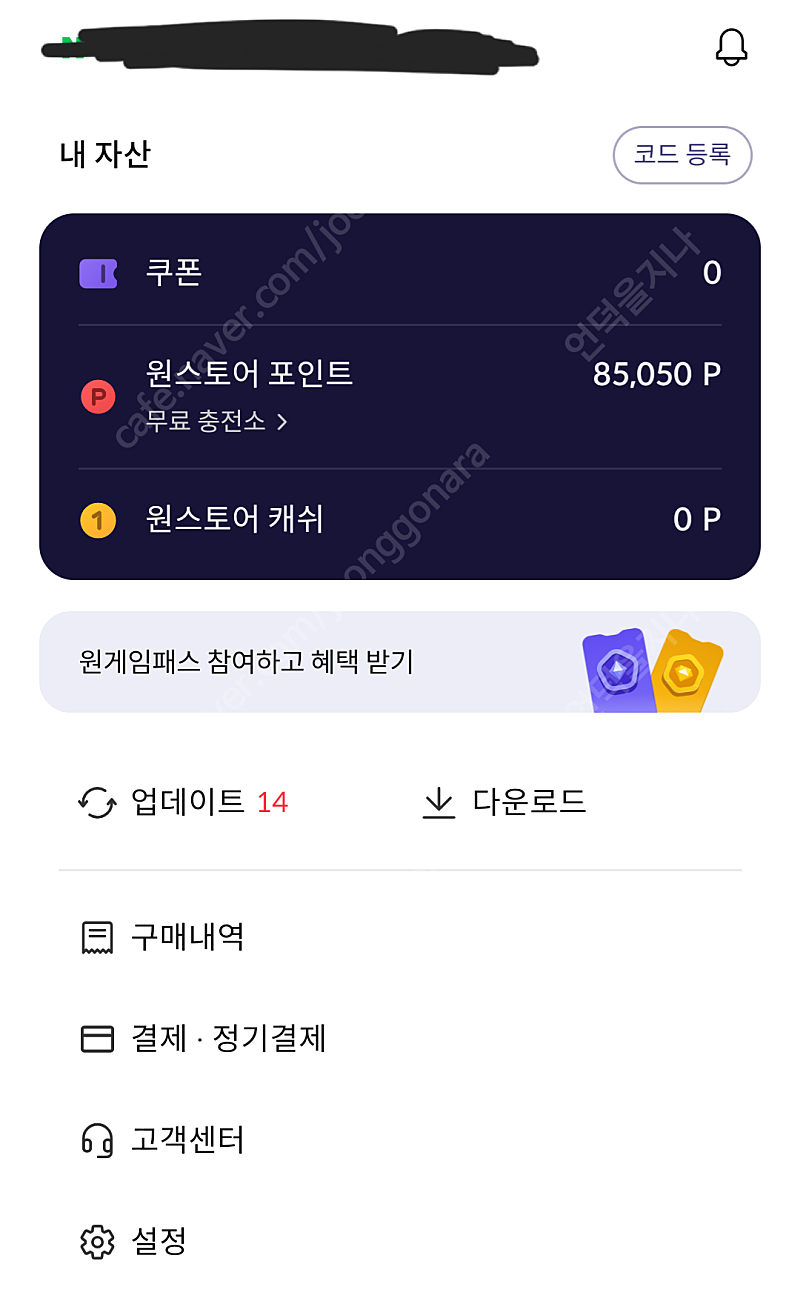800x1301 pixels.
Task: Tap the 코드 등록 button
Action: click(x=682, y=155)
